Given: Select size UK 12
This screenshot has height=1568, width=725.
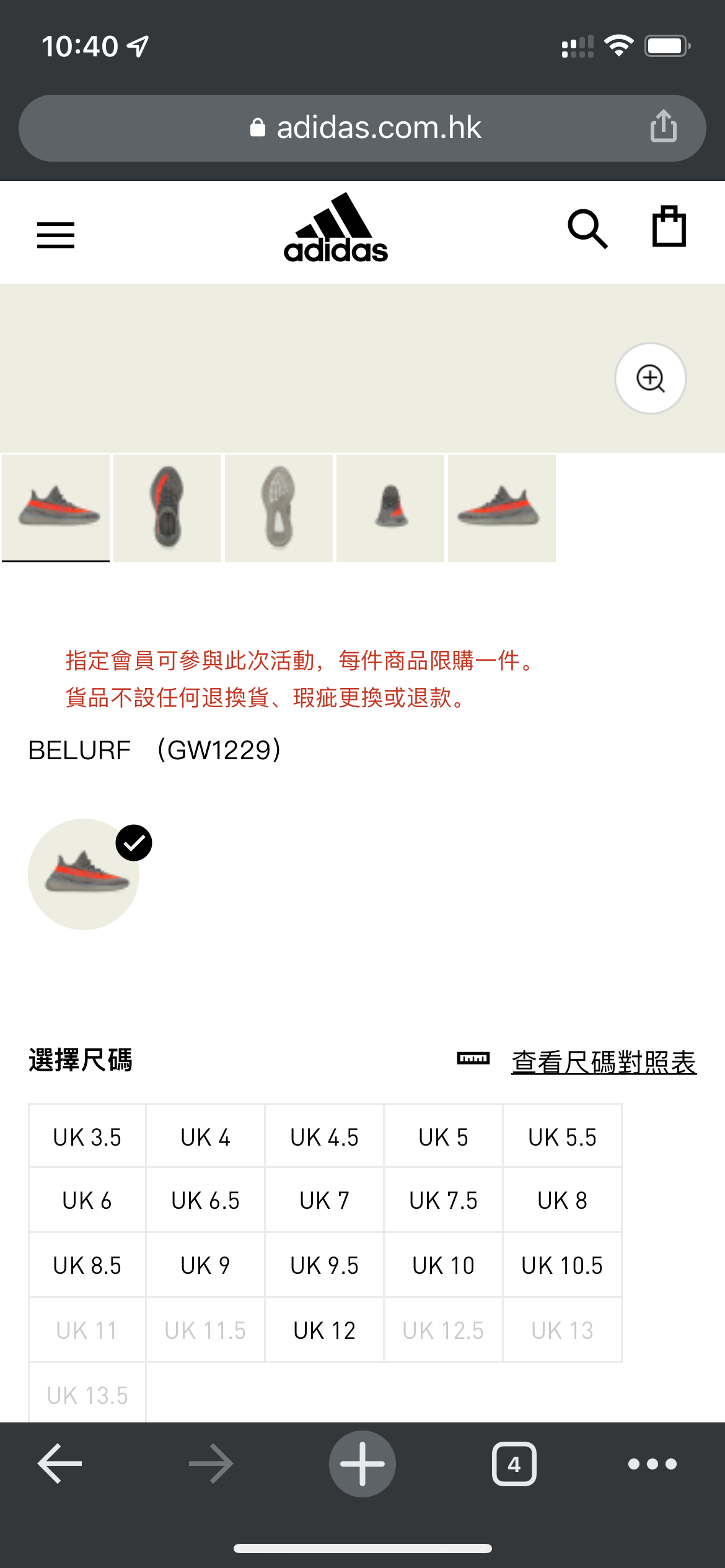Looking at the screenshot, I should (324, 1330).
